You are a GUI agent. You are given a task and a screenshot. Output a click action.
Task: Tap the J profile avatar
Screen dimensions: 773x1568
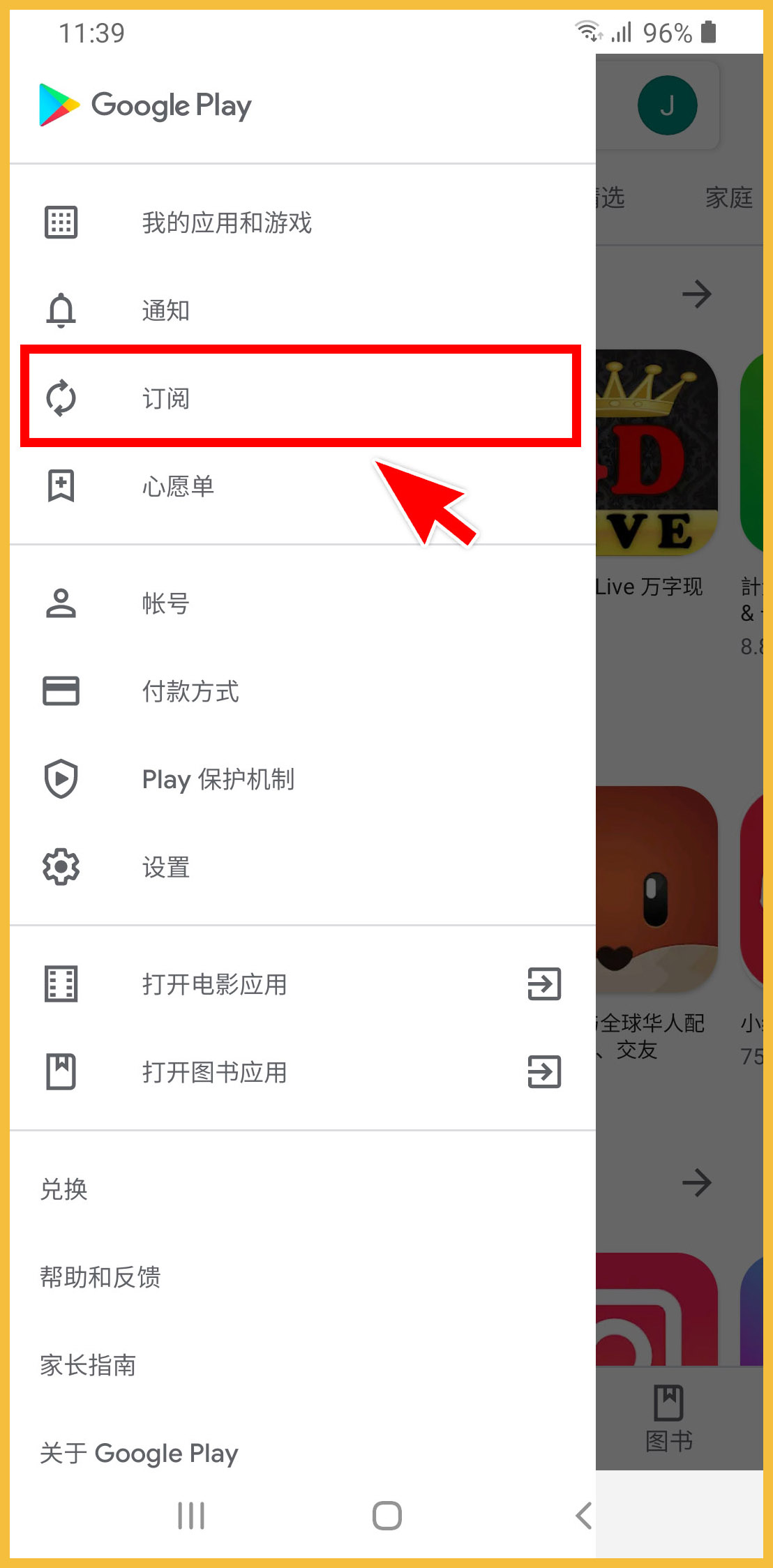point(667,105)
